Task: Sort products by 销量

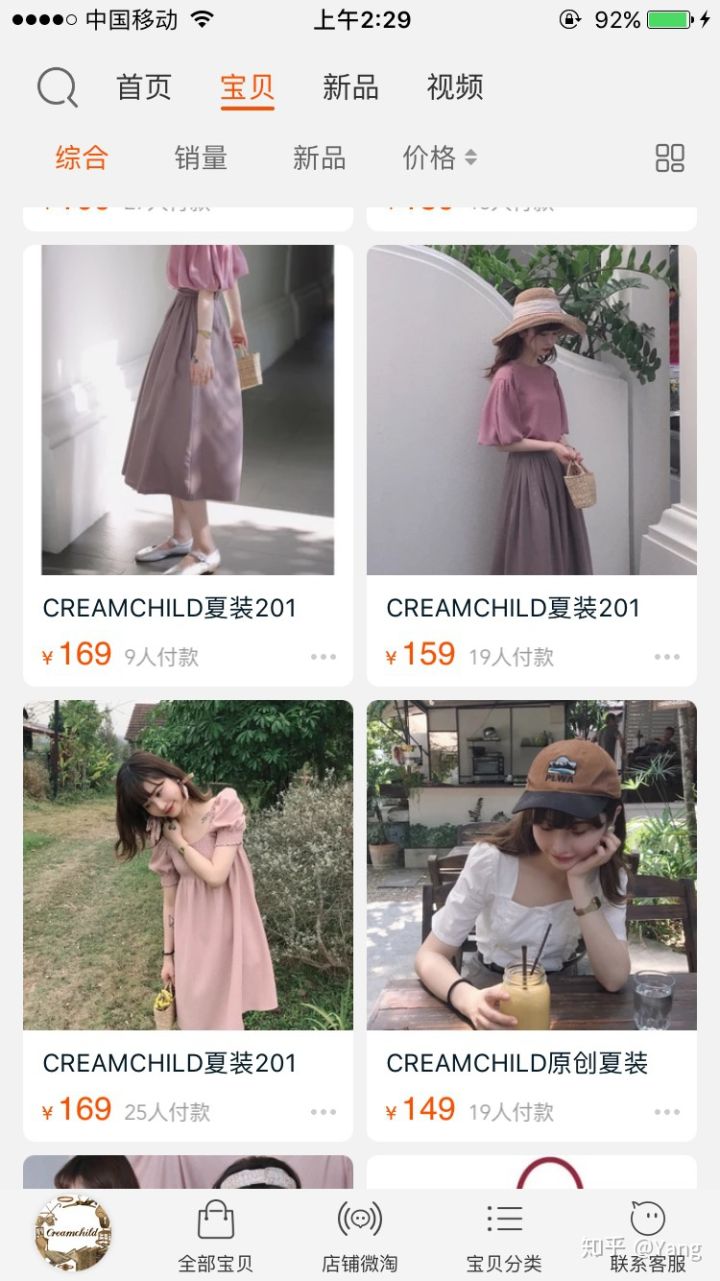Action: 201,158
